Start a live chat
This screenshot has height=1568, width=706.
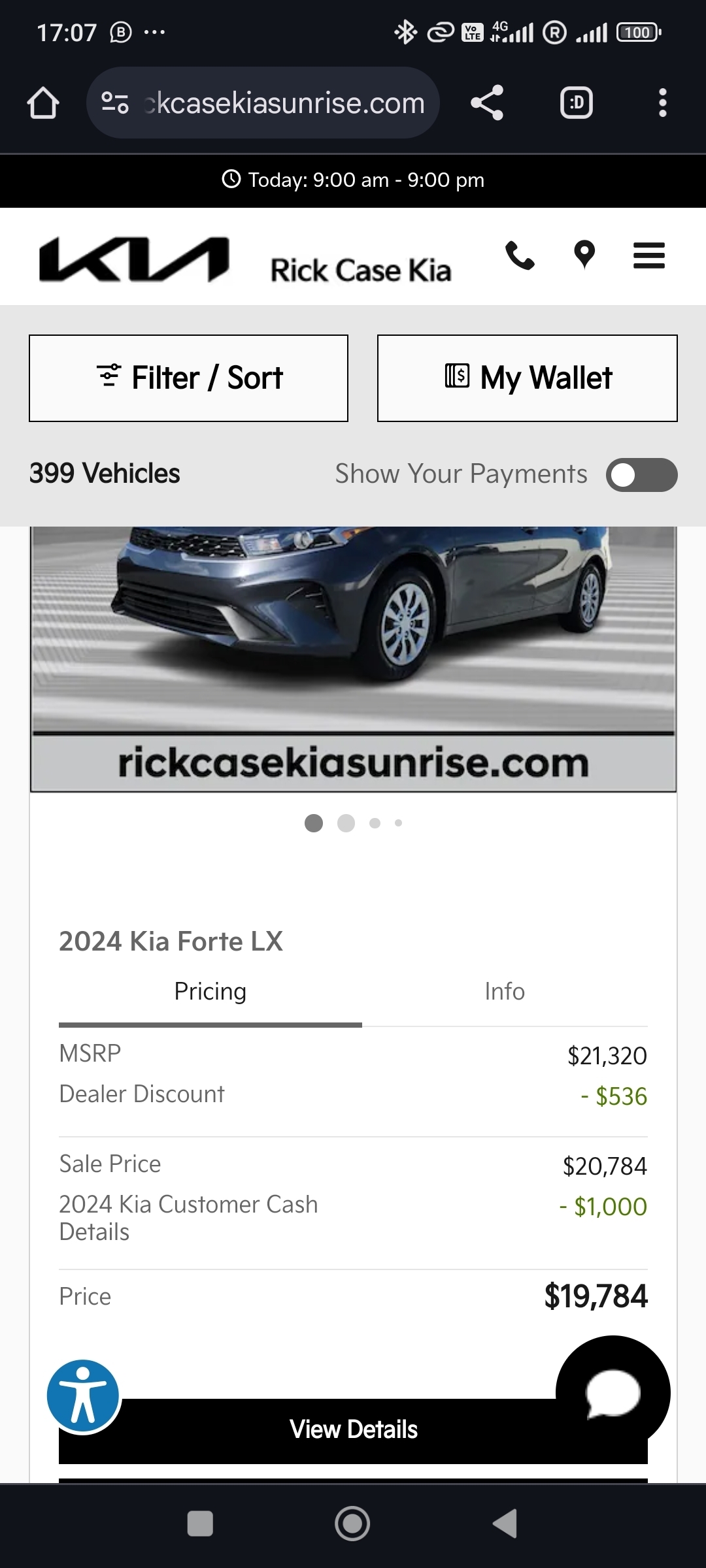613,1393
